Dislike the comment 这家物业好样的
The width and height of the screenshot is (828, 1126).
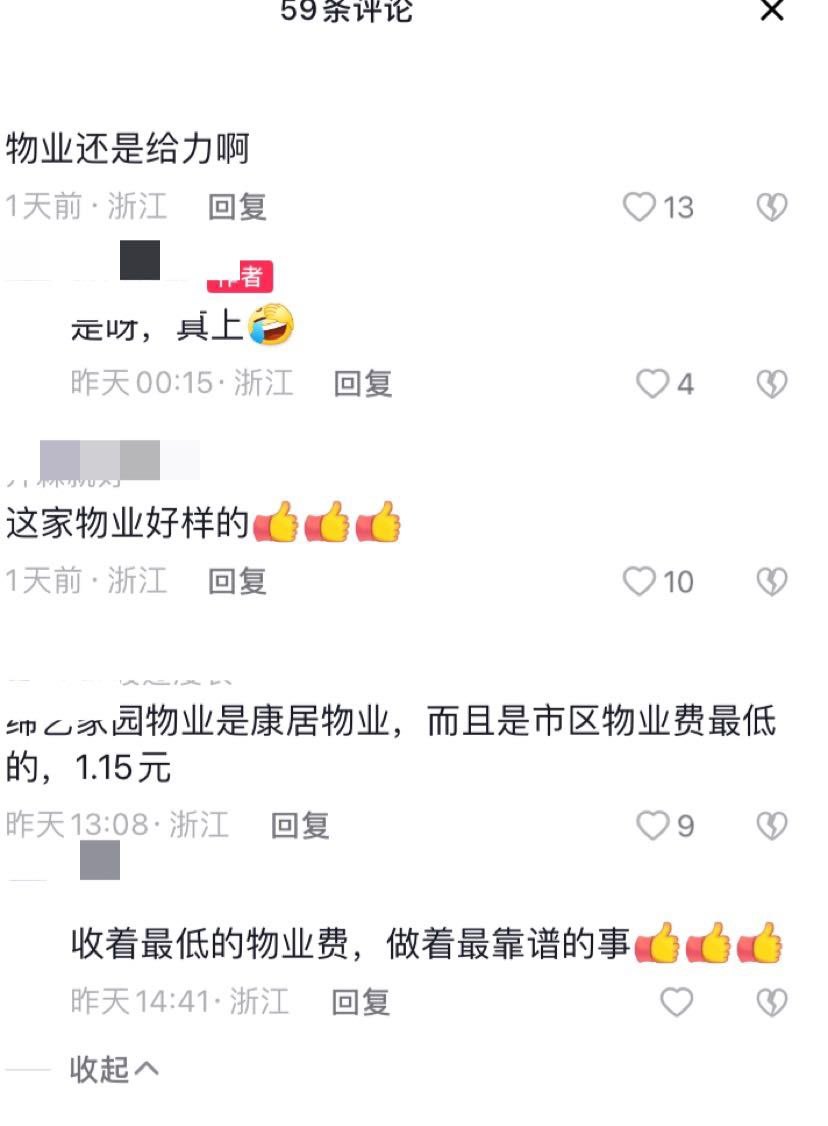pyautogui.click(x=771, y=581)
